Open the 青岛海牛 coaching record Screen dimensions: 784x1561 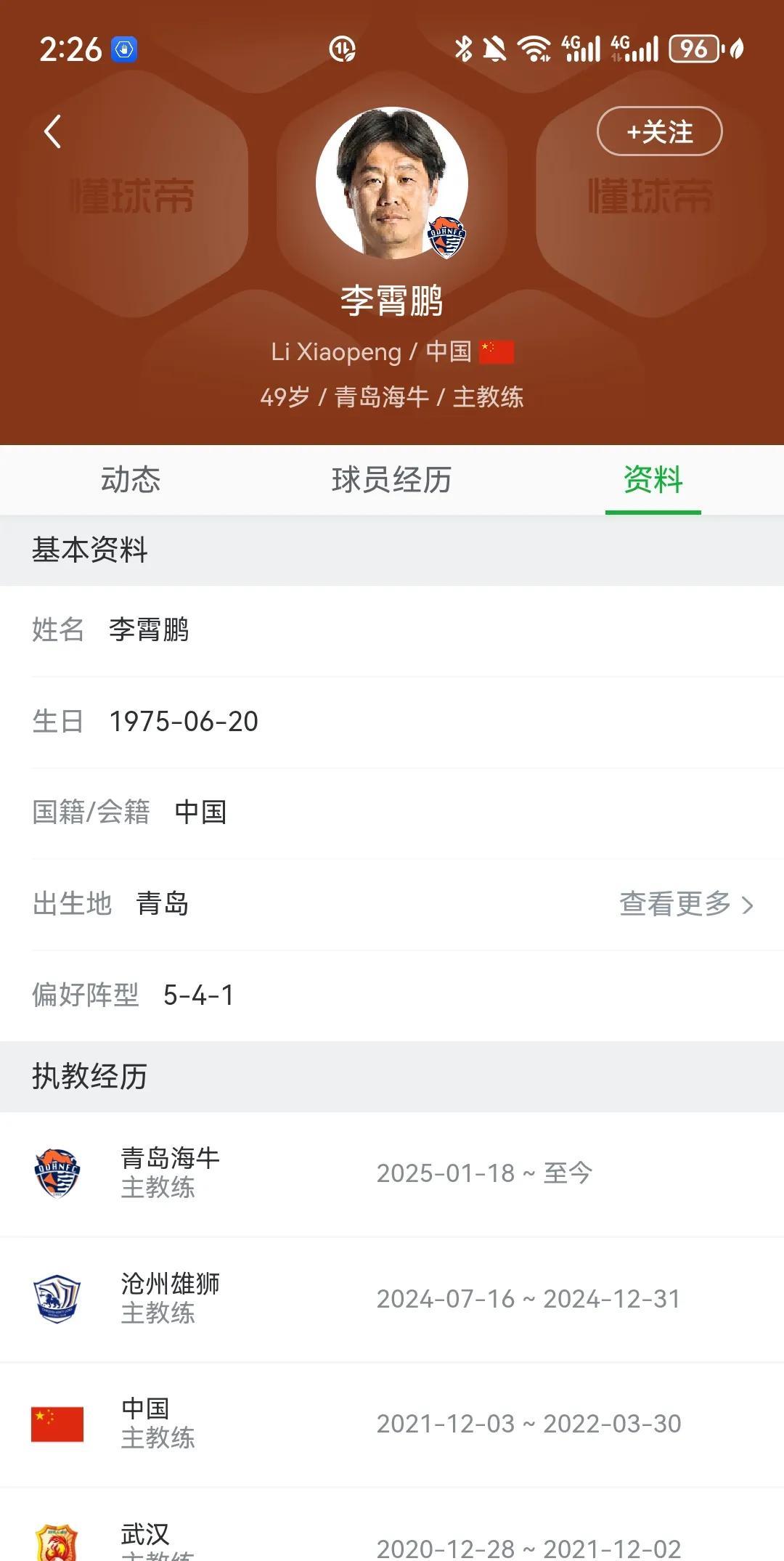coord(392,1173)
